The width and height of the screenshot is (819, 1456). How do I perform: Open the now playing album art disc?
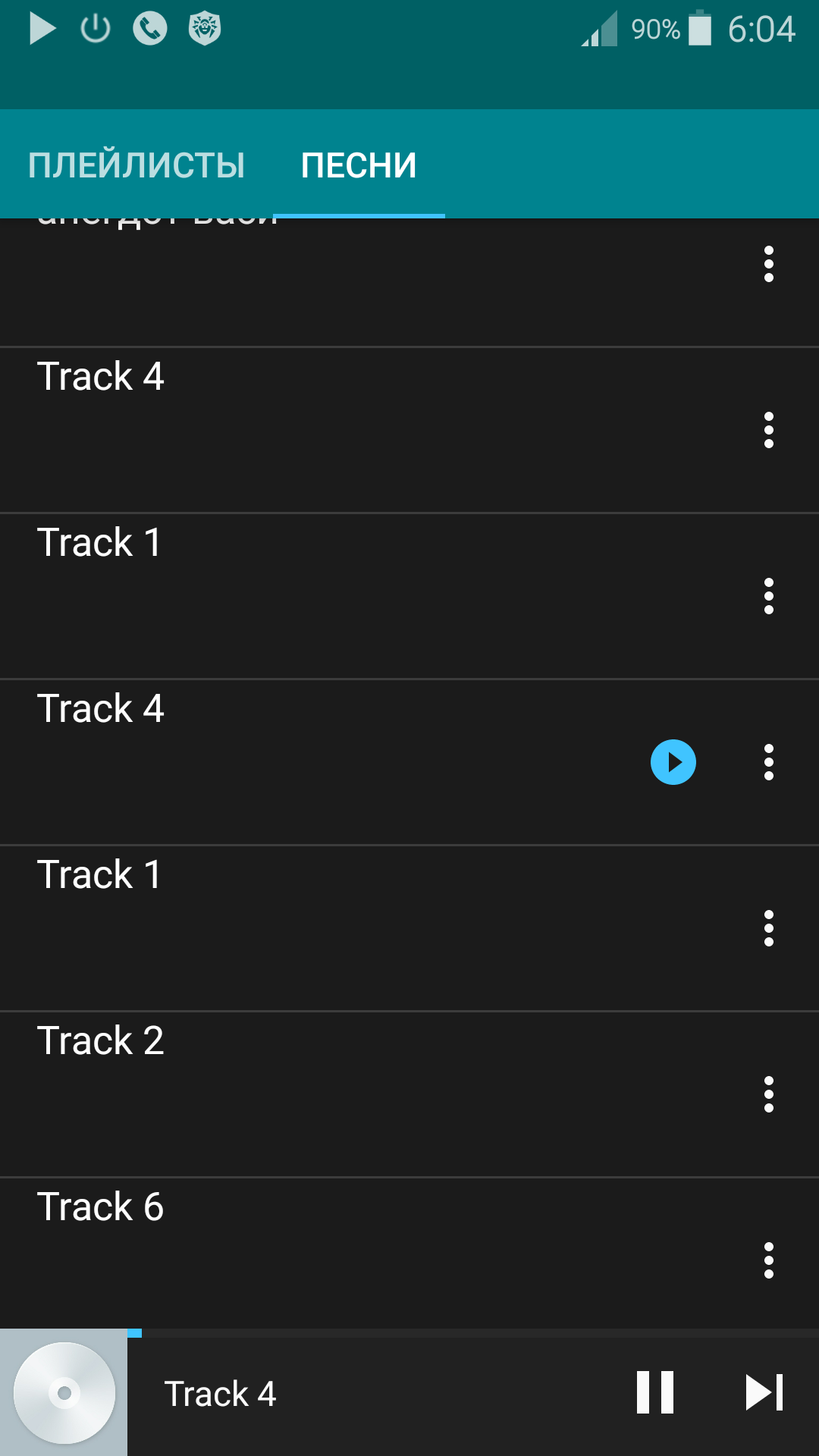pyautogui.click(x=64, y=1392)
